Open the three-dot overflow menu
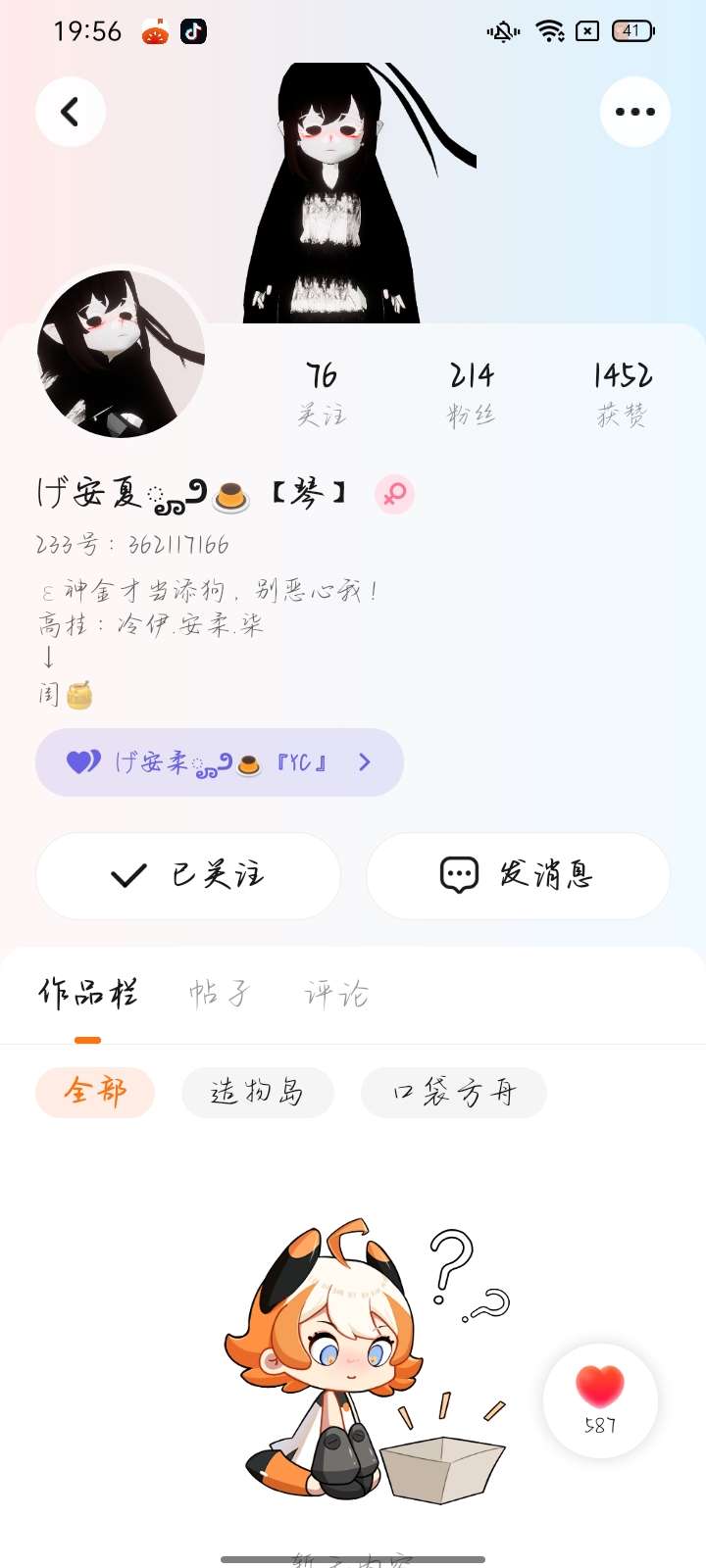 [x=634, y=112]
